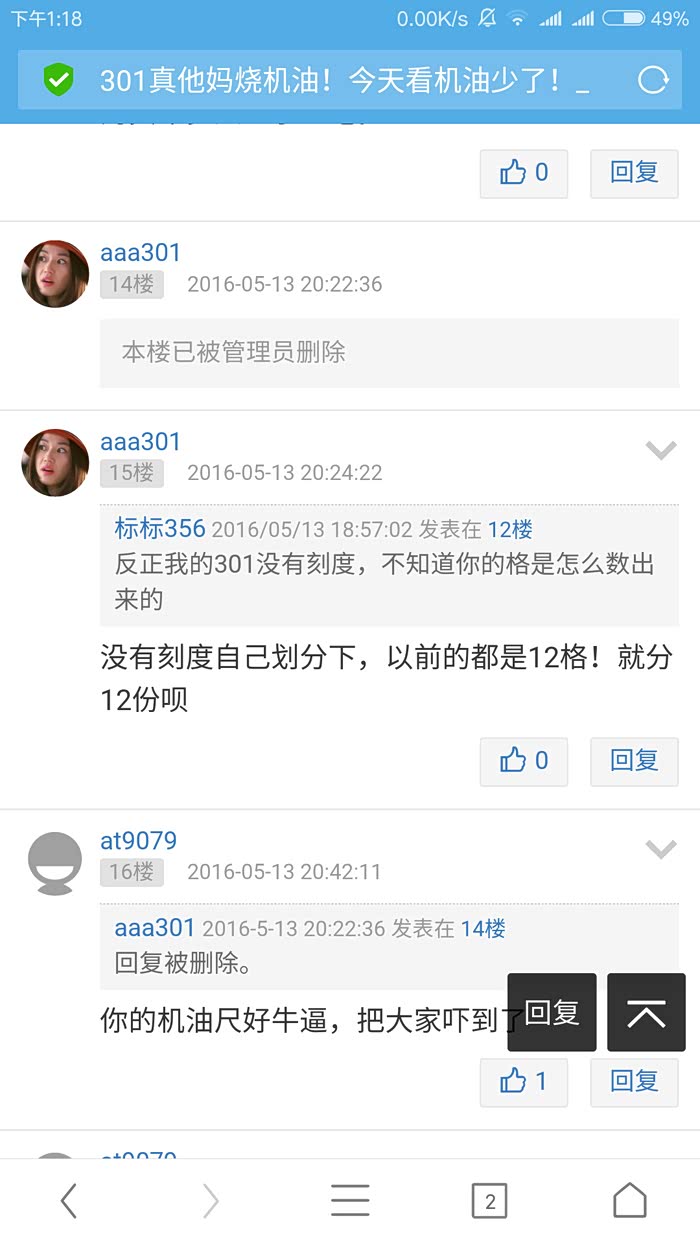
Task: Reload the page with refresh icon
Action: coord(652,80)
